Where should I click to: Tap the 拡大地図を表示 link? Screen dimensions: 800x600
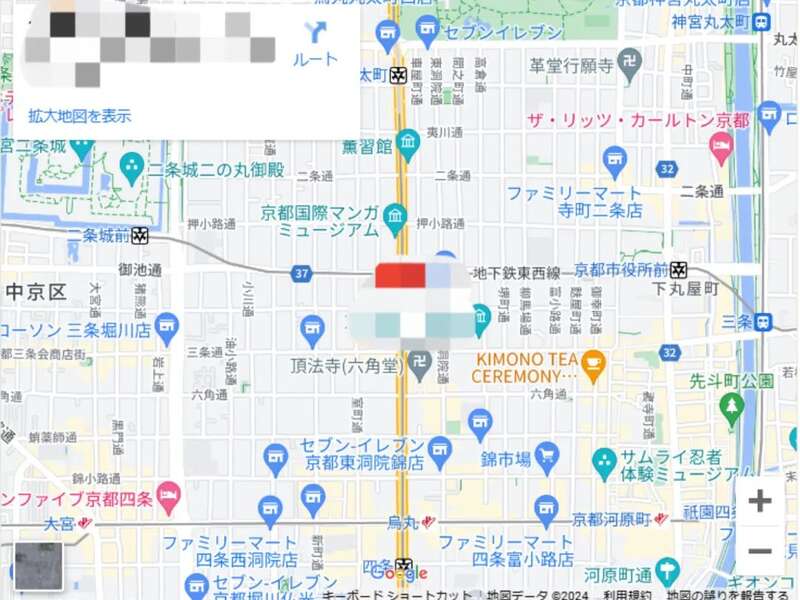[79, 116]
